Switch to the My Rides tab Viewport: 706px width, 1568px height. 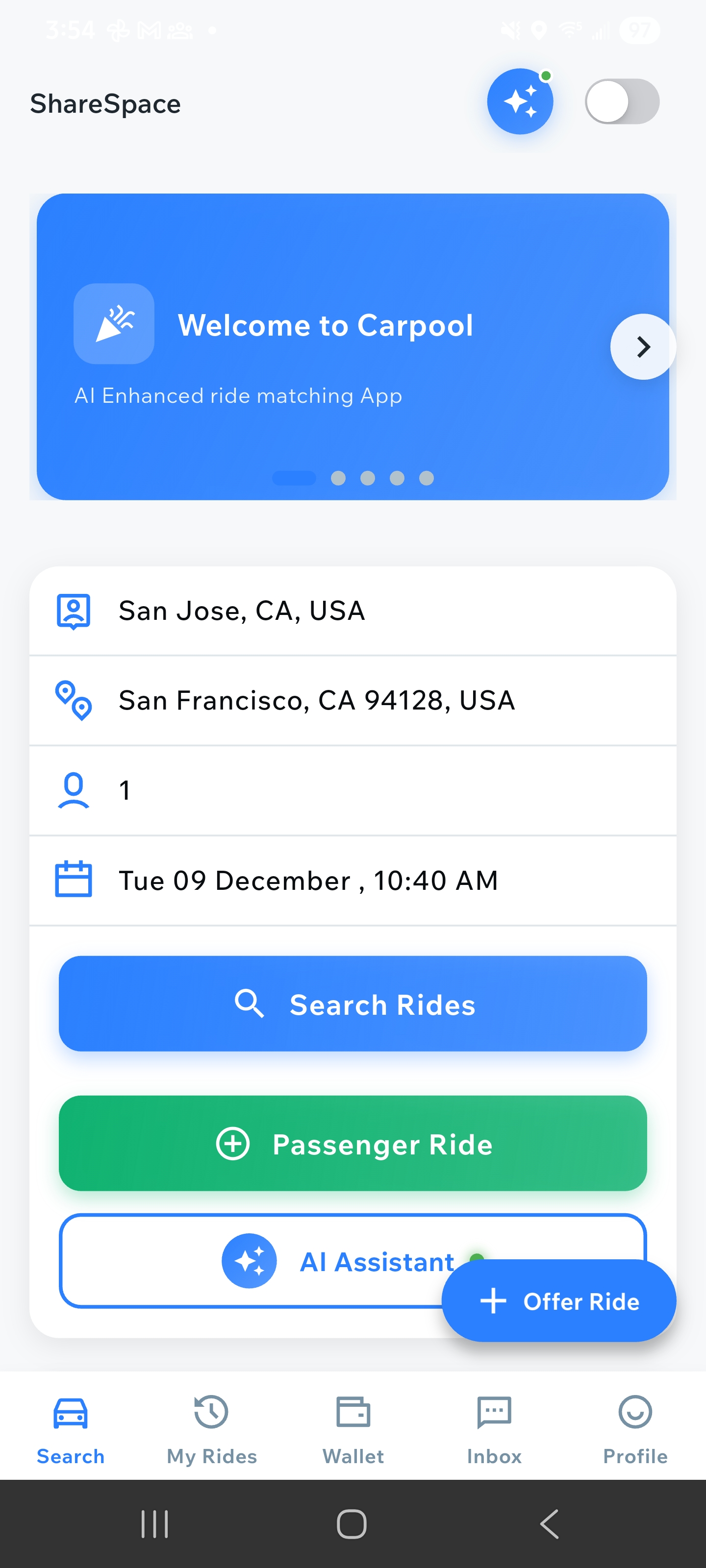click(x=210, y=1430)
